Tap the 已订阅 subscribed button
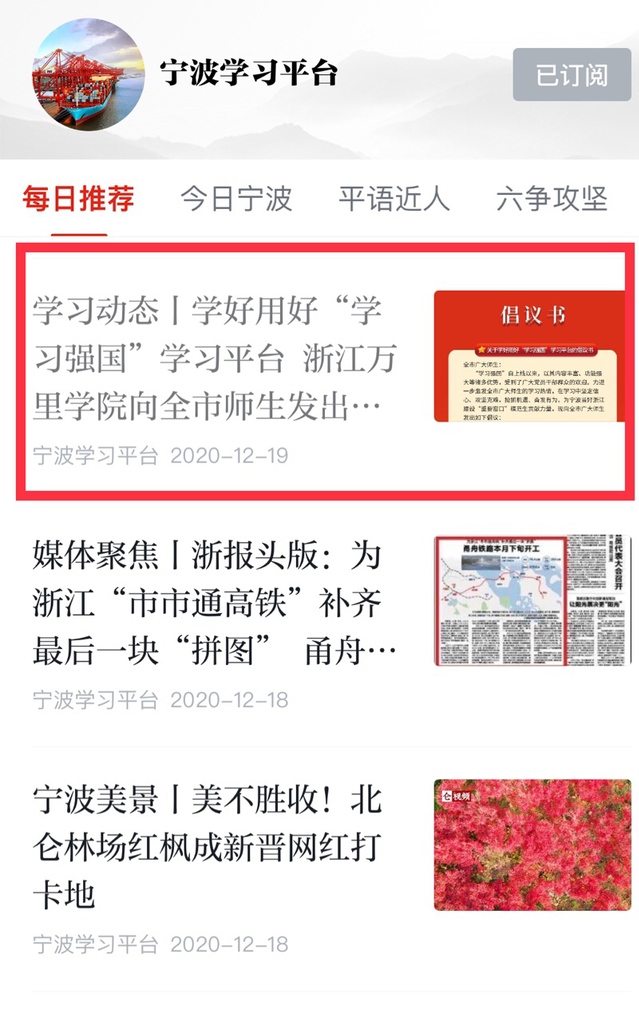 coord(571,74)
